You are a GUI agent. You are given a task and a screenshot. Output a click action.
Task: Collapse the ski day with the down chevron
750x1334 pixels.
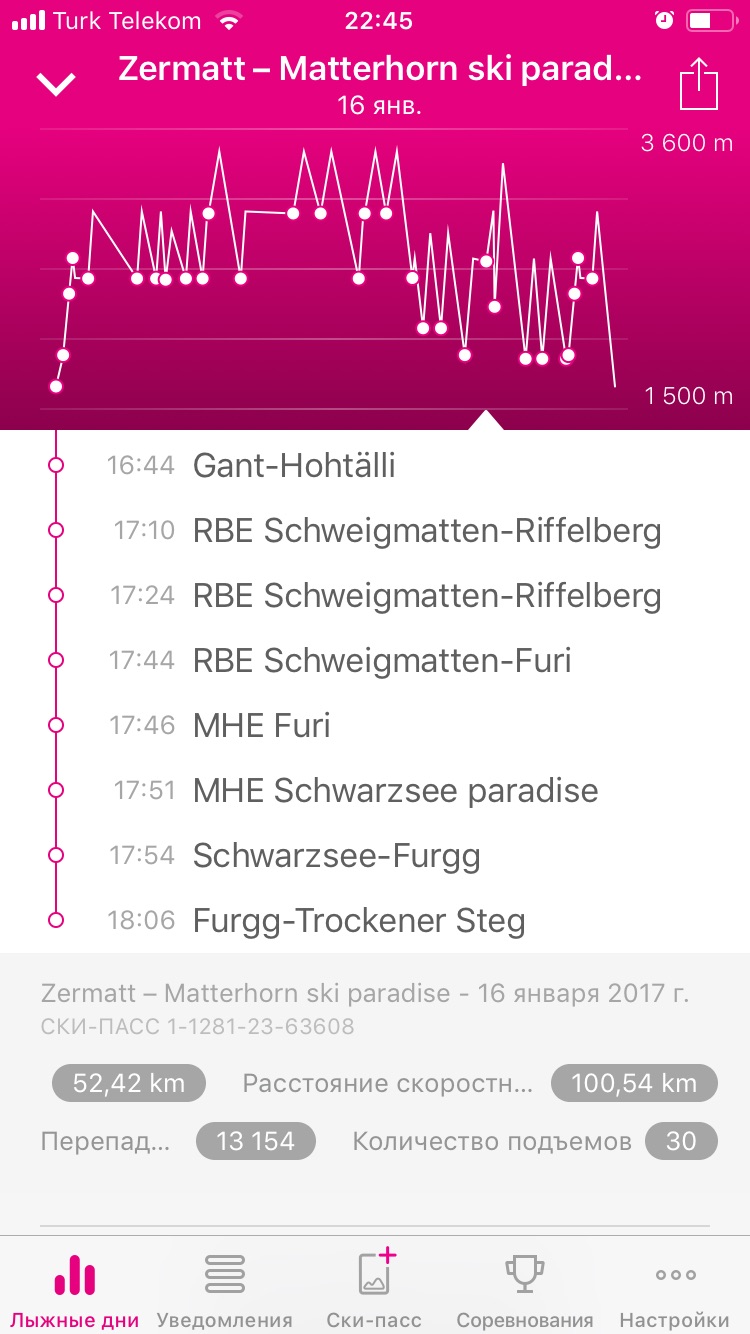pyautogui.click(x=56, y=84)
